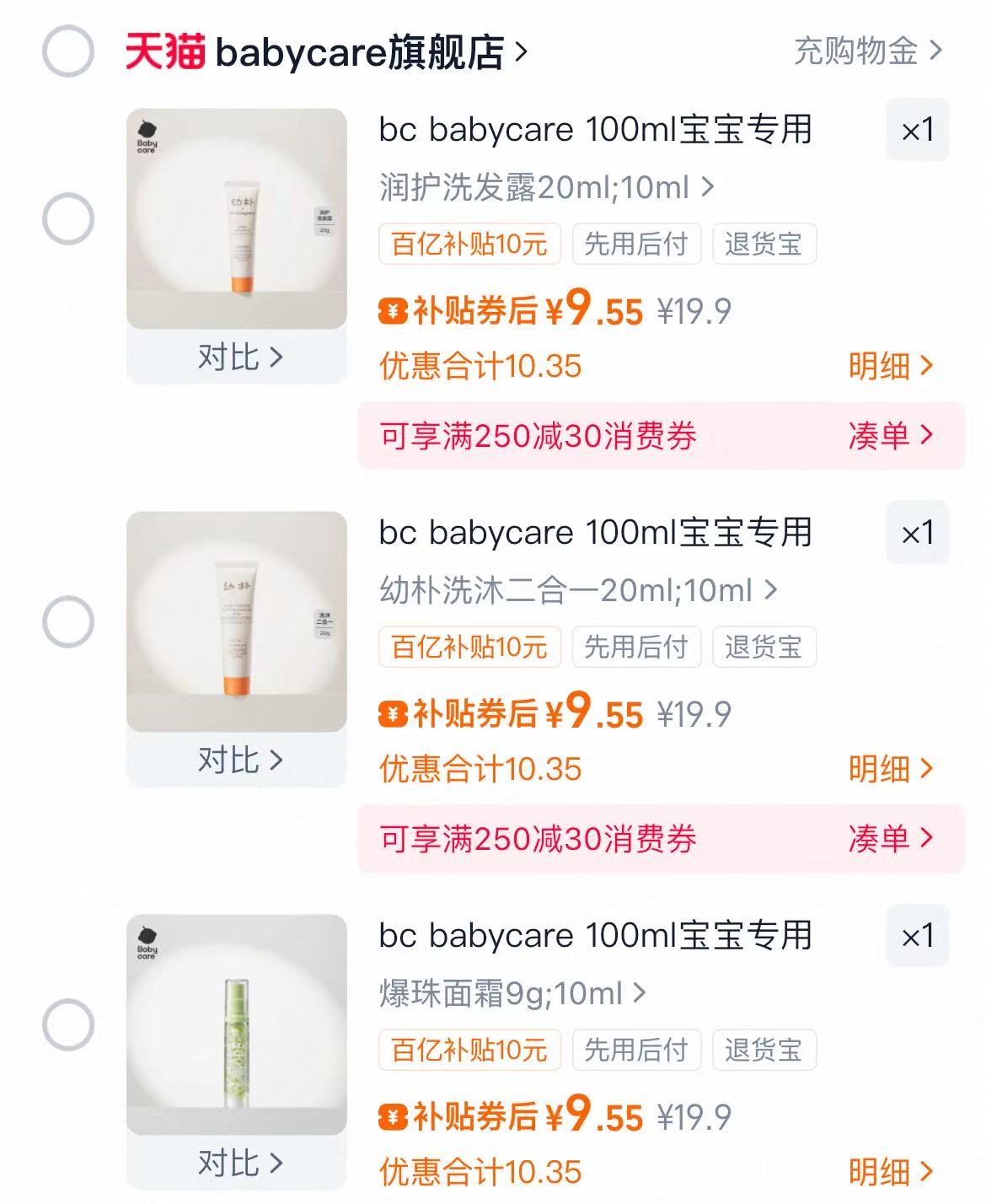
Task: Click 对比 under the shampoo thumbnail
Action: pyautogui.click(x=238, y=359)
